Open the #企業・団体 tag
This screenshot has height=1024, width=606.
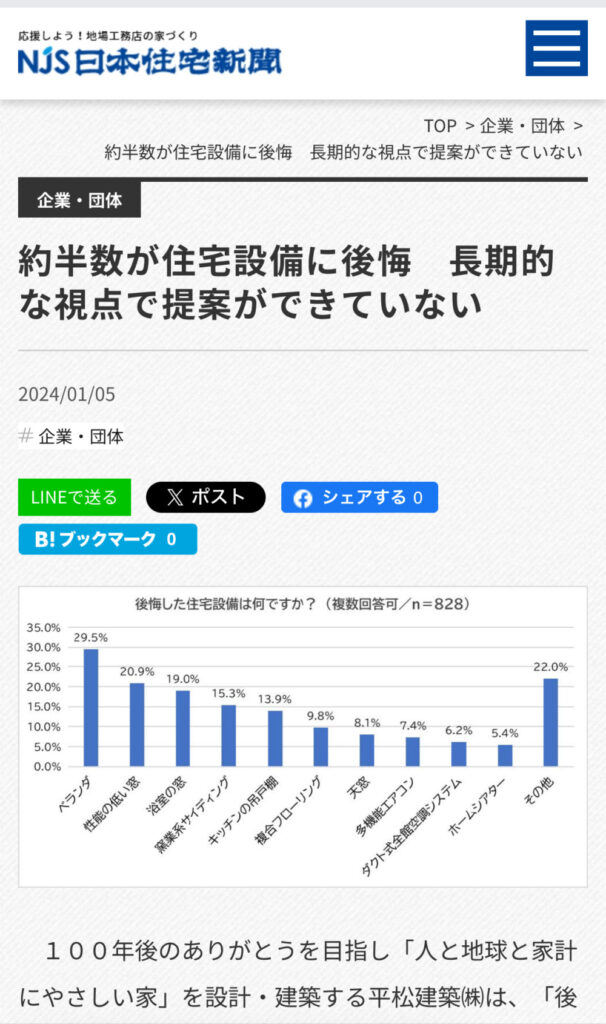(x=80, y=436)
